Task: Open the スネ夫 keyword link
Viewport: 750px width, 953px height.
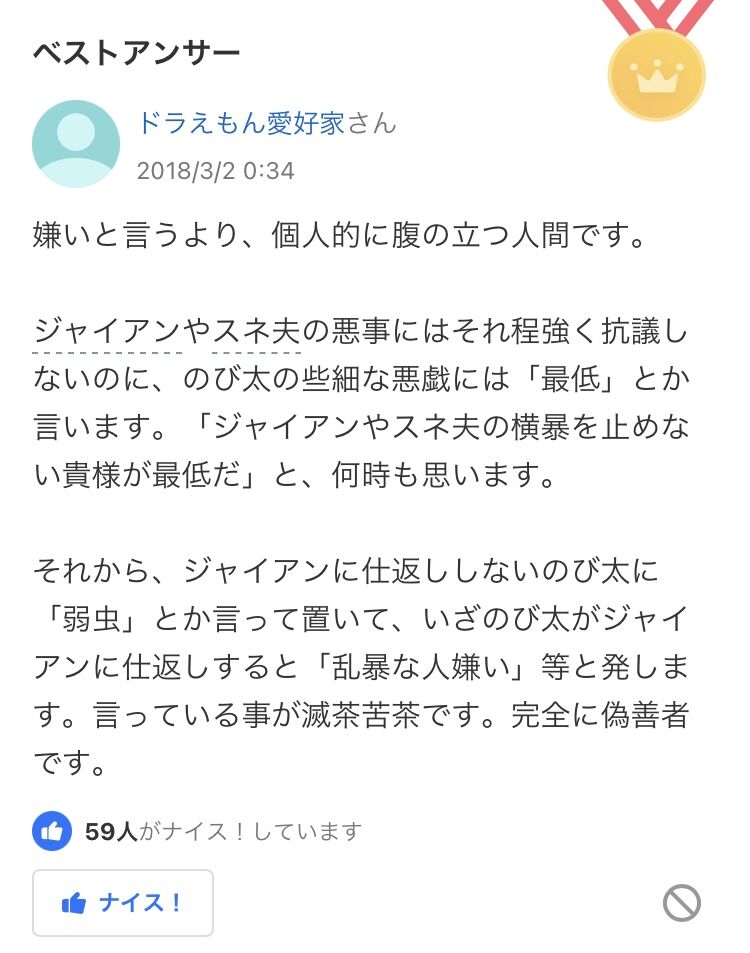Action: [x=256, y=331]
